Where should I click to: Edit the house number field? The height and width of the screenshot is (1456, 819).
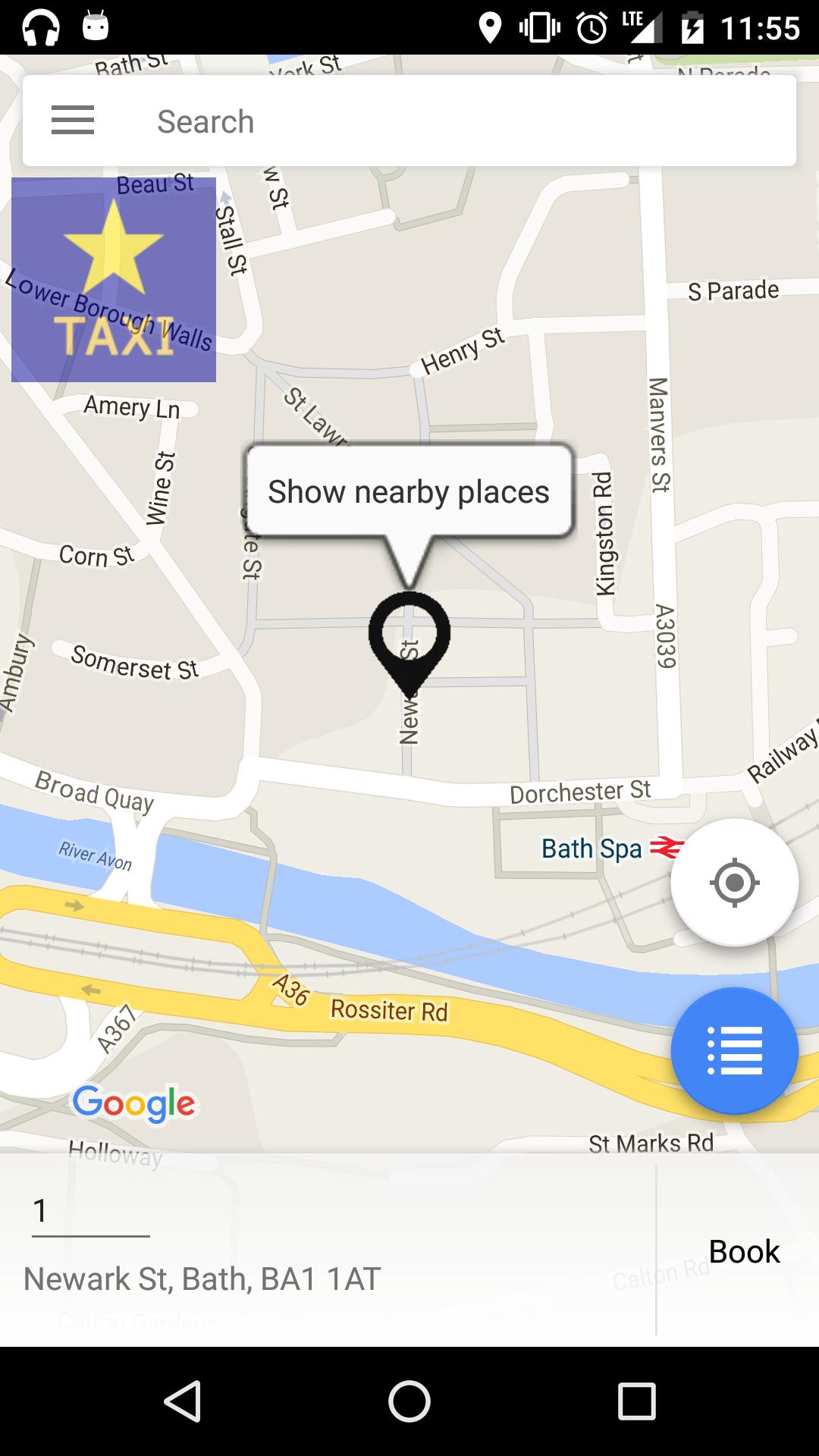90,1211
